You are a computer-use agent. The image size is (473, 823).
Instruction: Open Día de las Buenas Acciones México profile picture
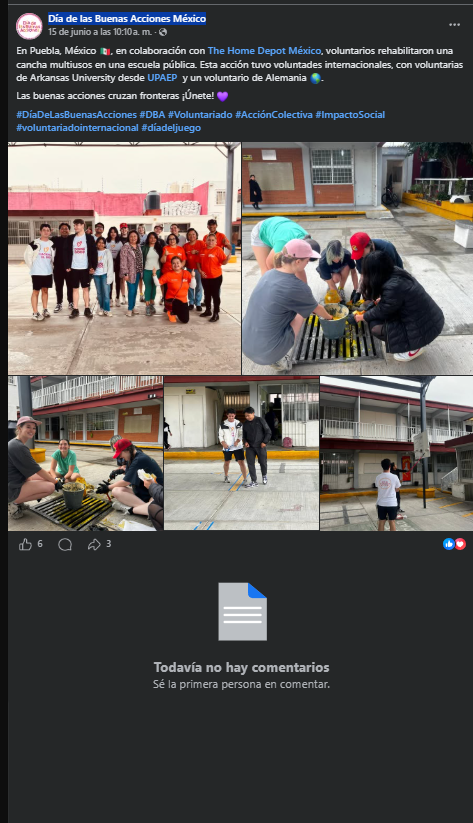[29, 26]
